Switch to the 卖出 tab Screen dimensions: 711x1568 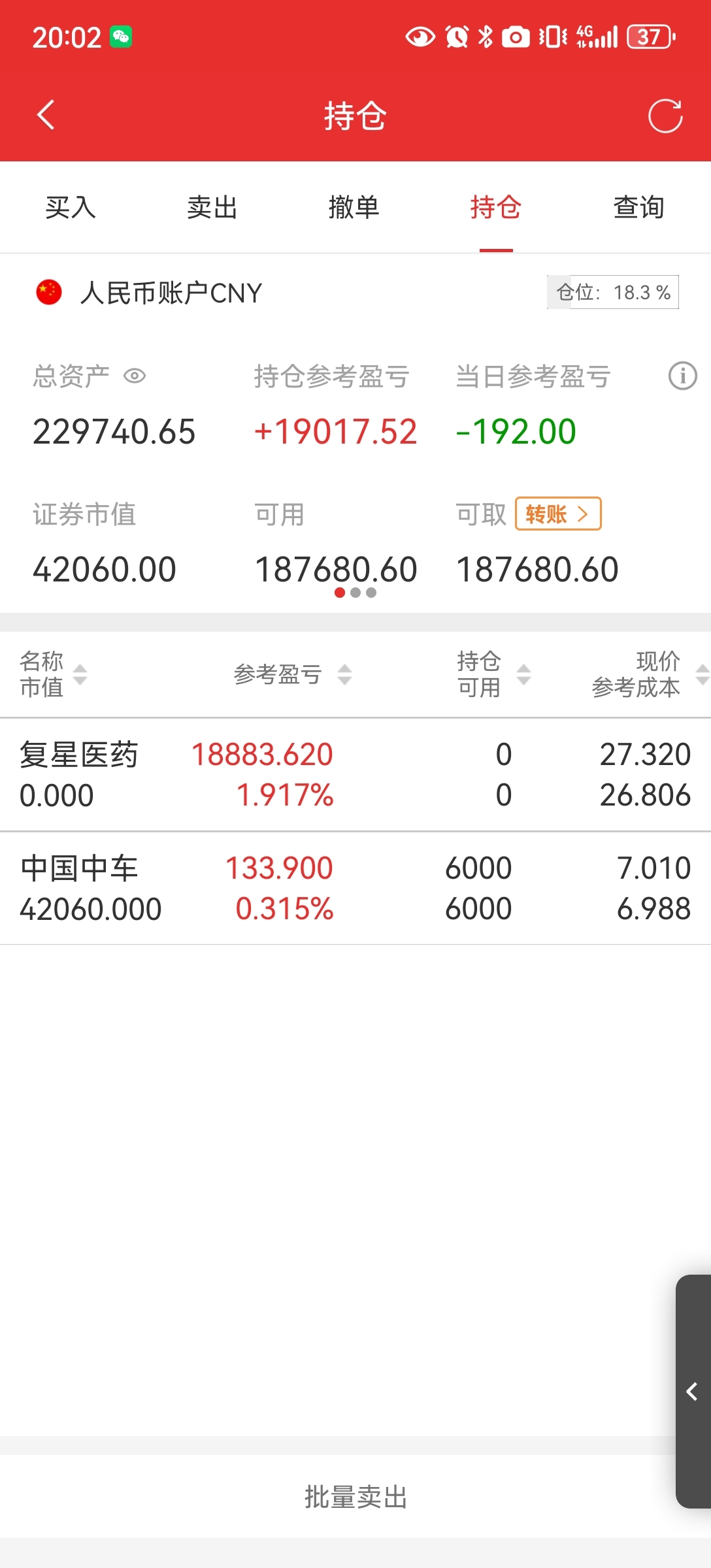pos(212,208)
